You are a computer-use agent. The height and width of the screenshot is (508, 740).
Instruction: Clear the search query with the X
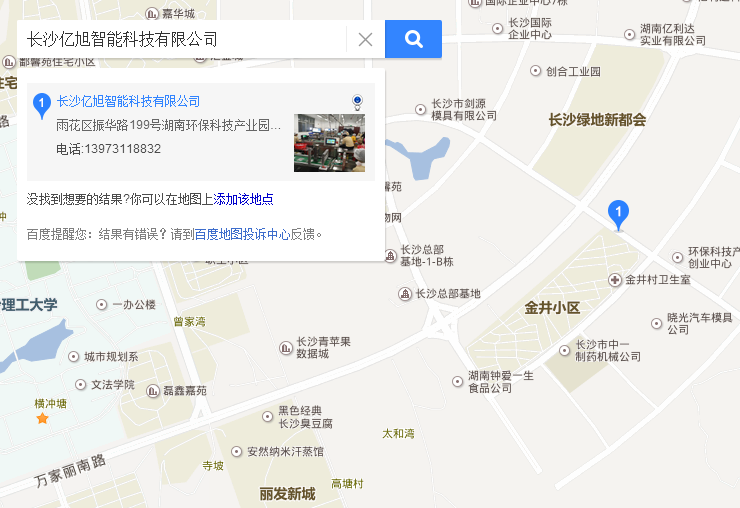[365, 40]
